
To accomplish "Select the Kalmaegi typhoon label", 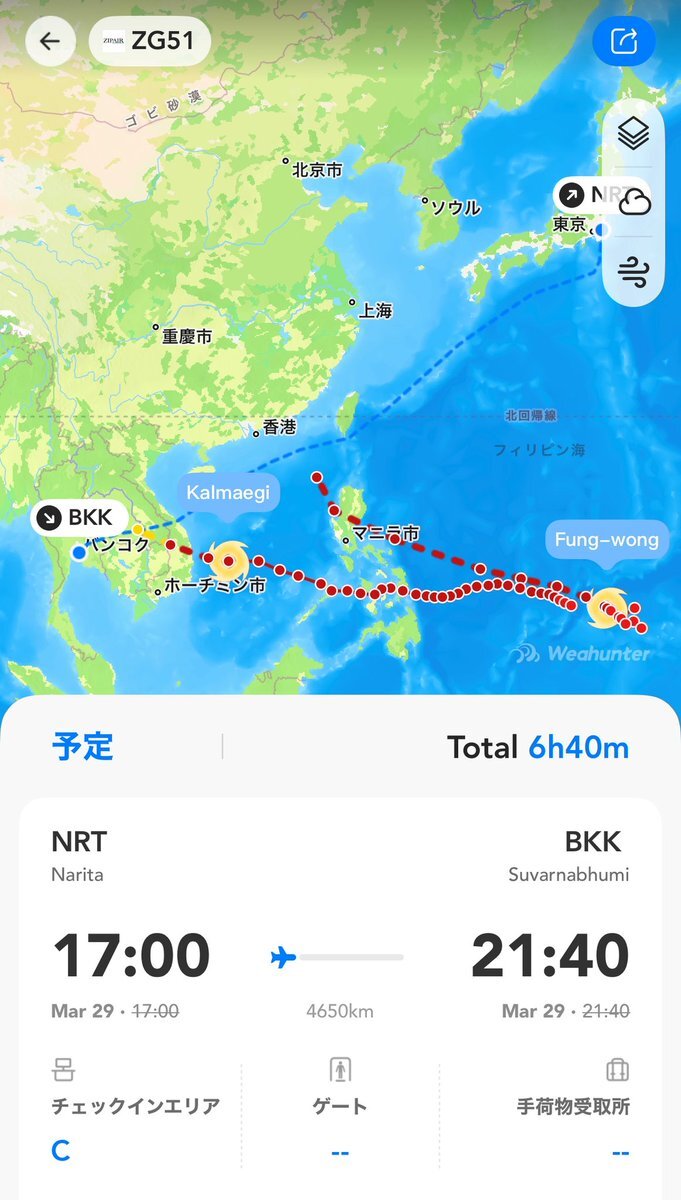I will click(x=226, y=492).
